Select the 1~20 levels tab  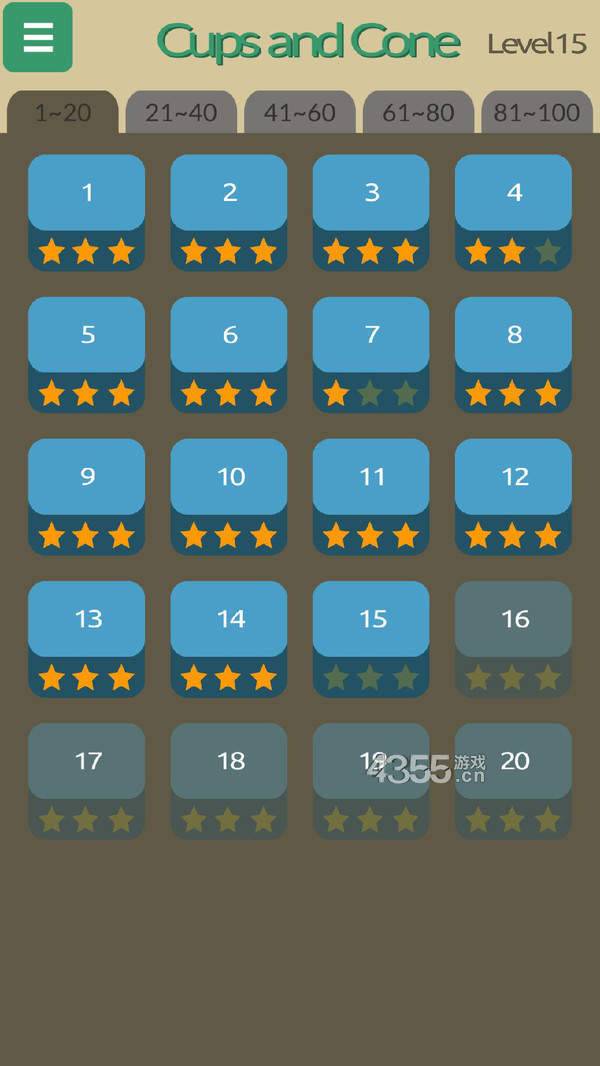pyautogui.click(x=63, y=113)
